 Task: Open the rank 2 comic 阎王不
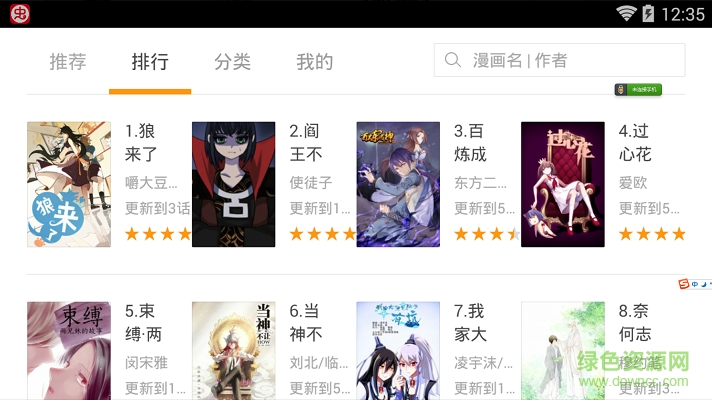(234, 184)
